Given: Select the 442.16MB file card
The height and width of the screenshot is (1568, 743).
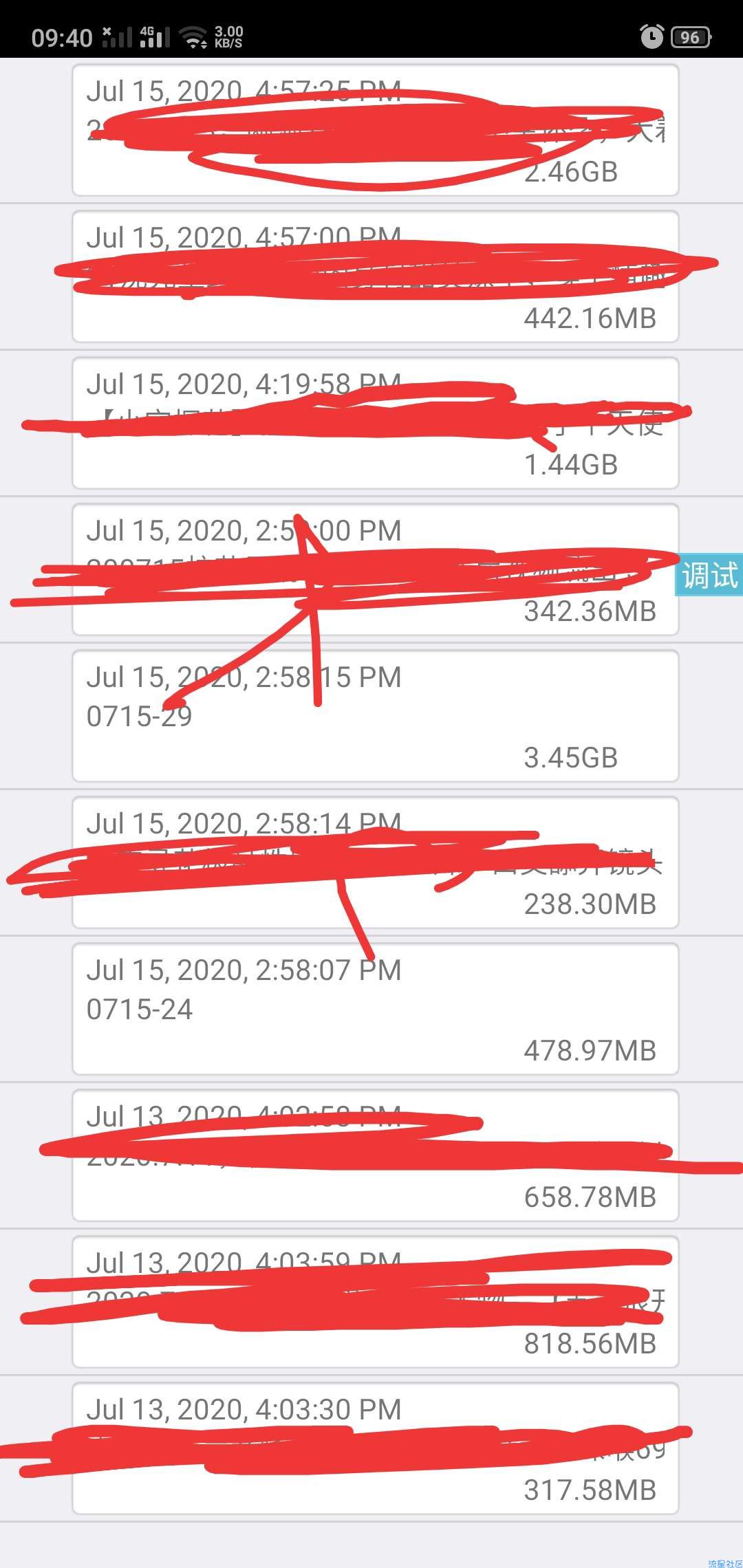Looking at the screenshot, I should (375, 277).
